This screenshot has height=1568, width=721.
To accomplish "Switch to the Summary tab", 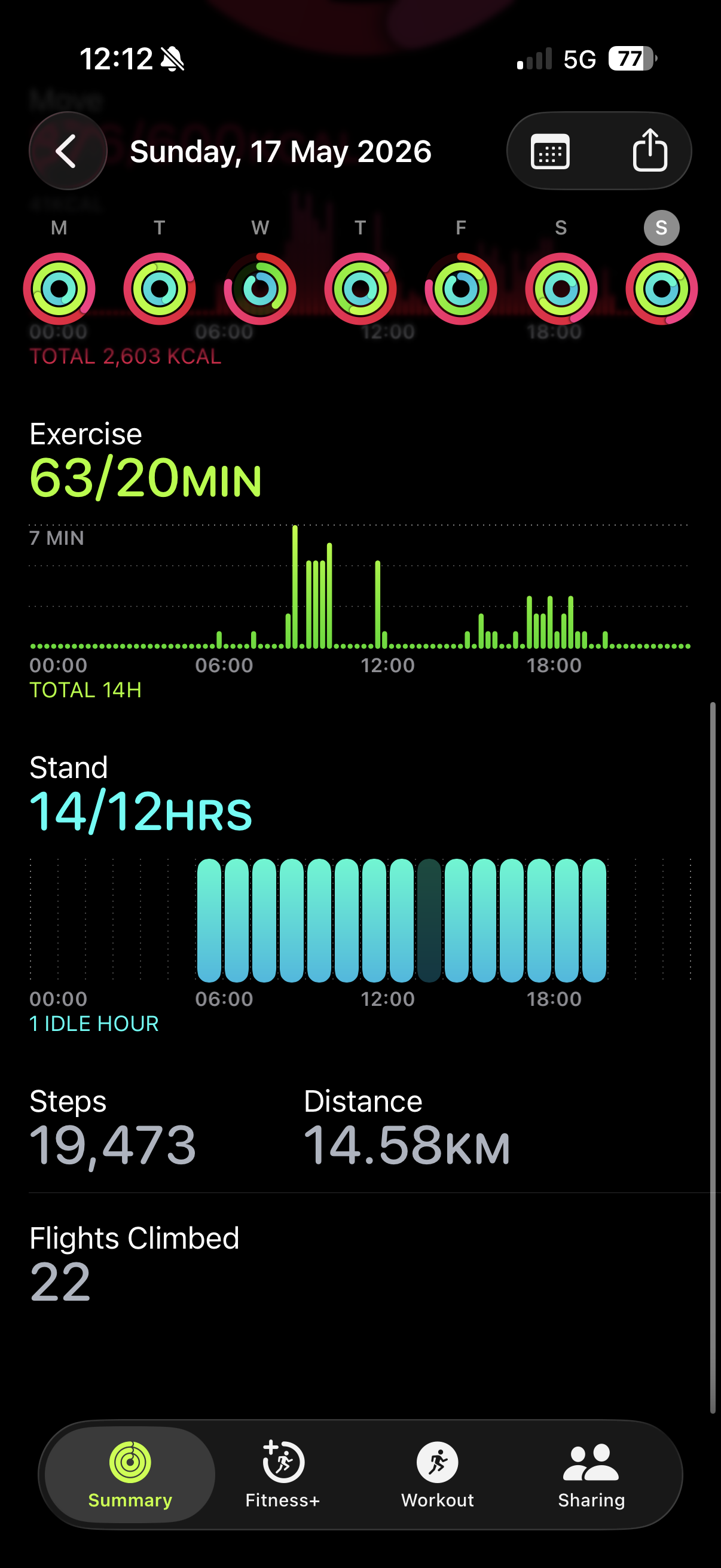I will [x=130, y=1474].
